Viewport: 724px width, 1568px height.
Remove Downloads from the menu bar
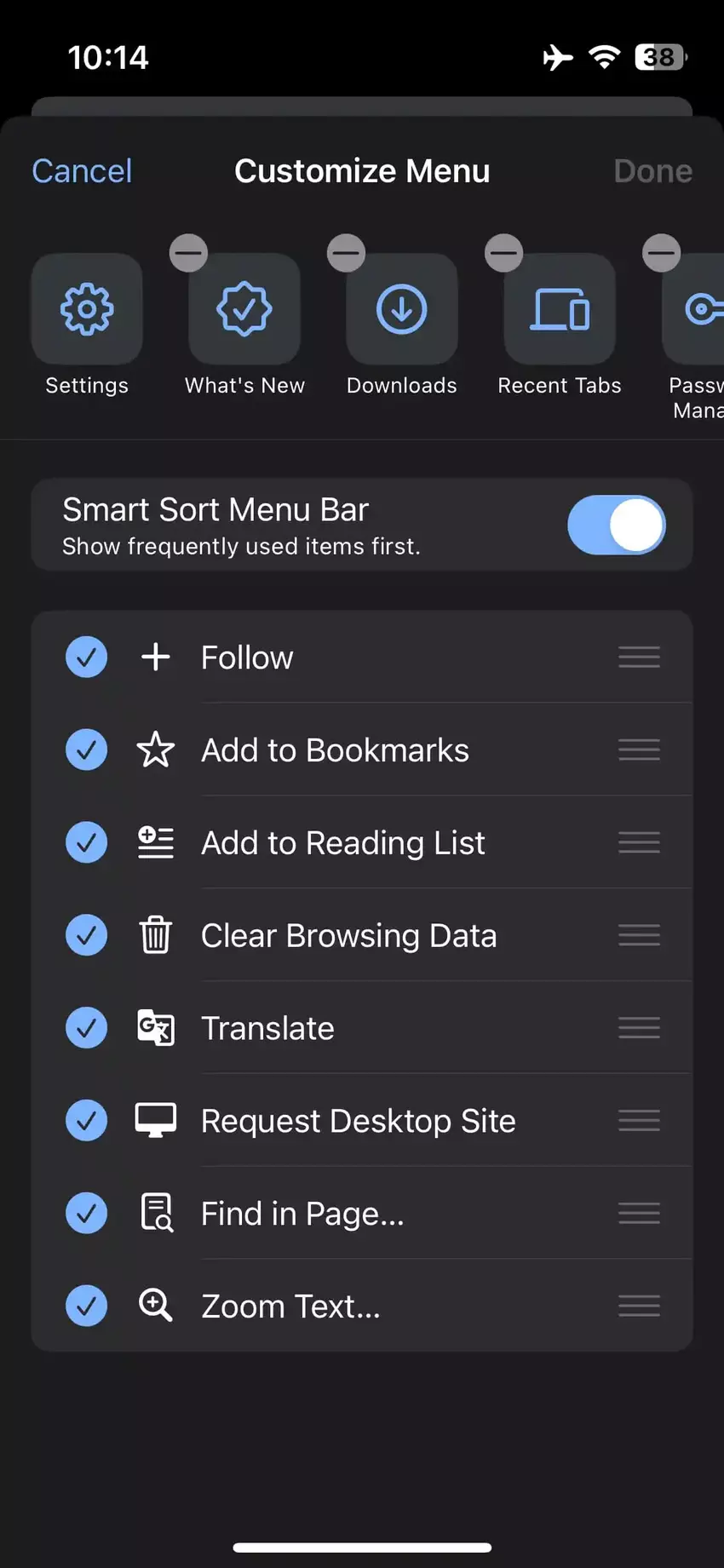[346, 253]
